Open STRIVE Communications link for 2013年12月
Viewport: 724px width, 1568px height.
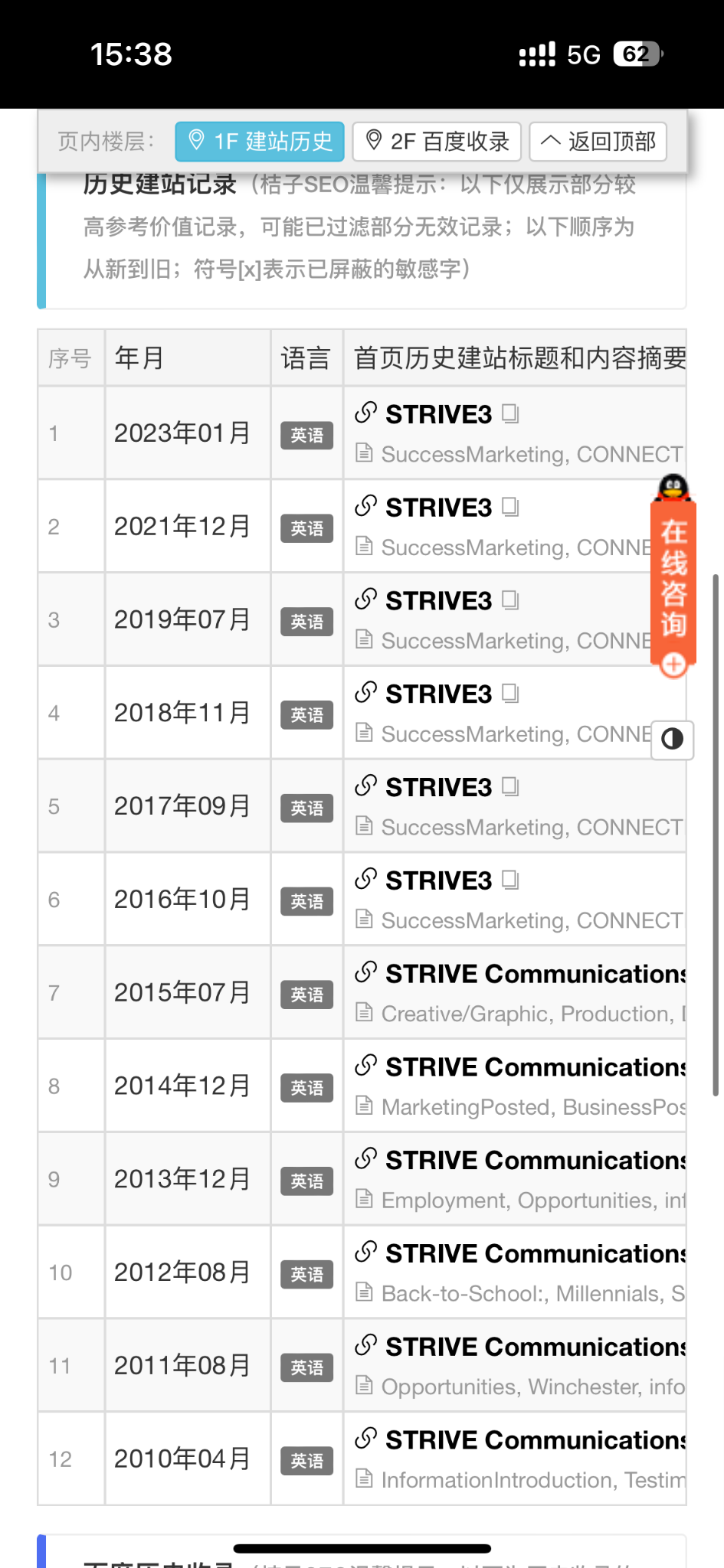(x=534, y=1161)
